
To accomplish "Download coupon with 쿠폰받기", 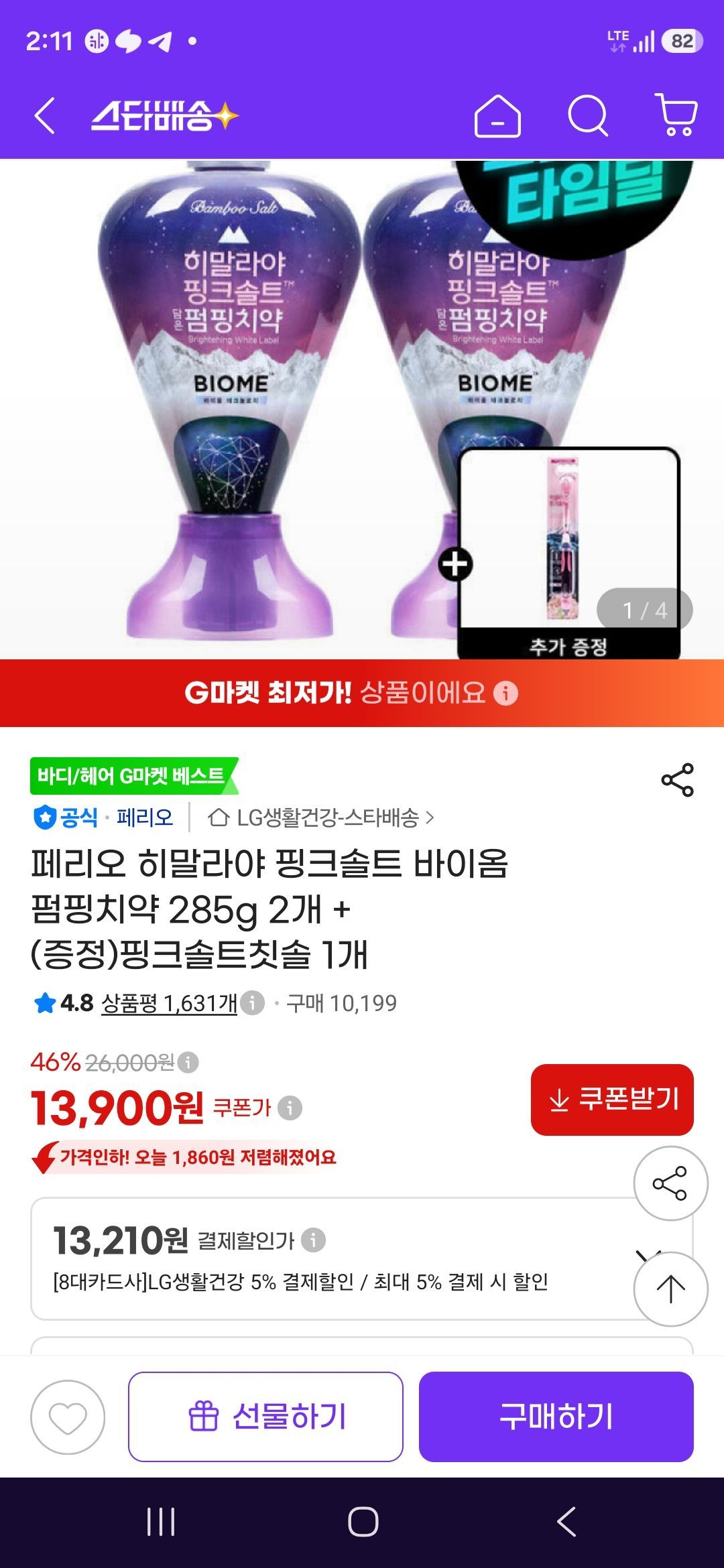I will [x=612, y=1100].
